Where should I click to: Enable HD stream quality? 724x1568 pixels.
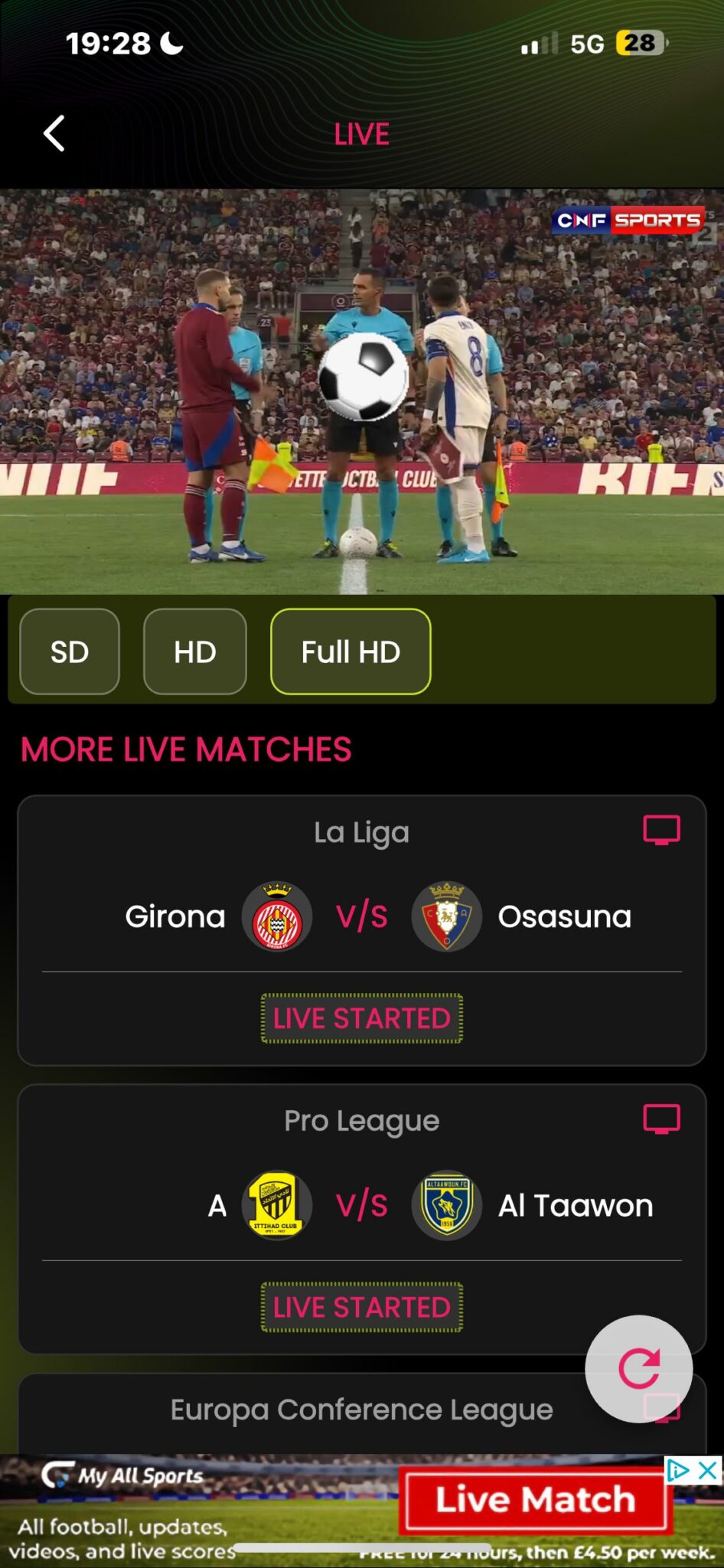(194, 652)
